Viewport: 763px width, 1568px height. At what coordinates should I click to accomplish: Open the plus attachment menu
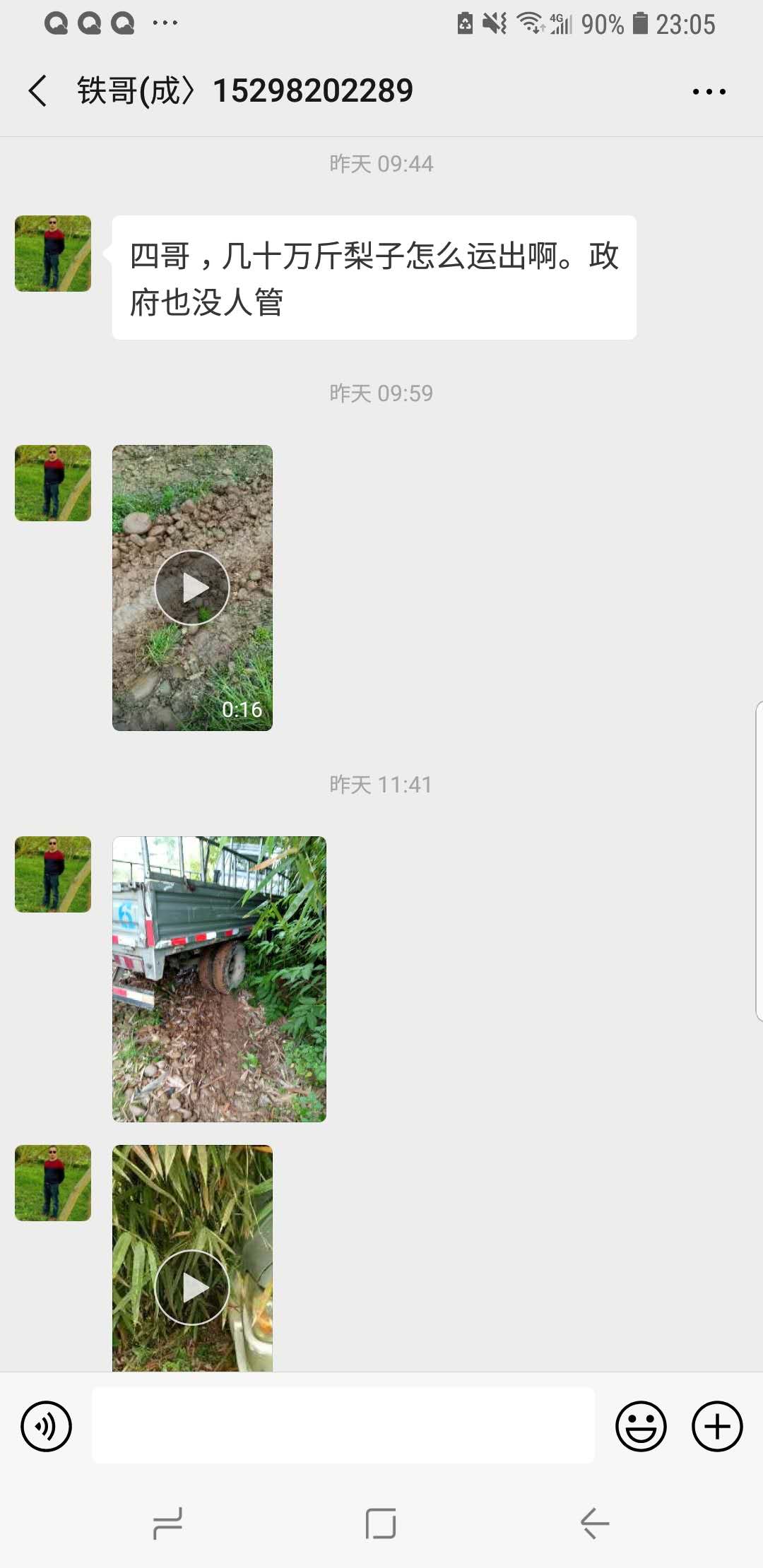[x=717, y=1426]
